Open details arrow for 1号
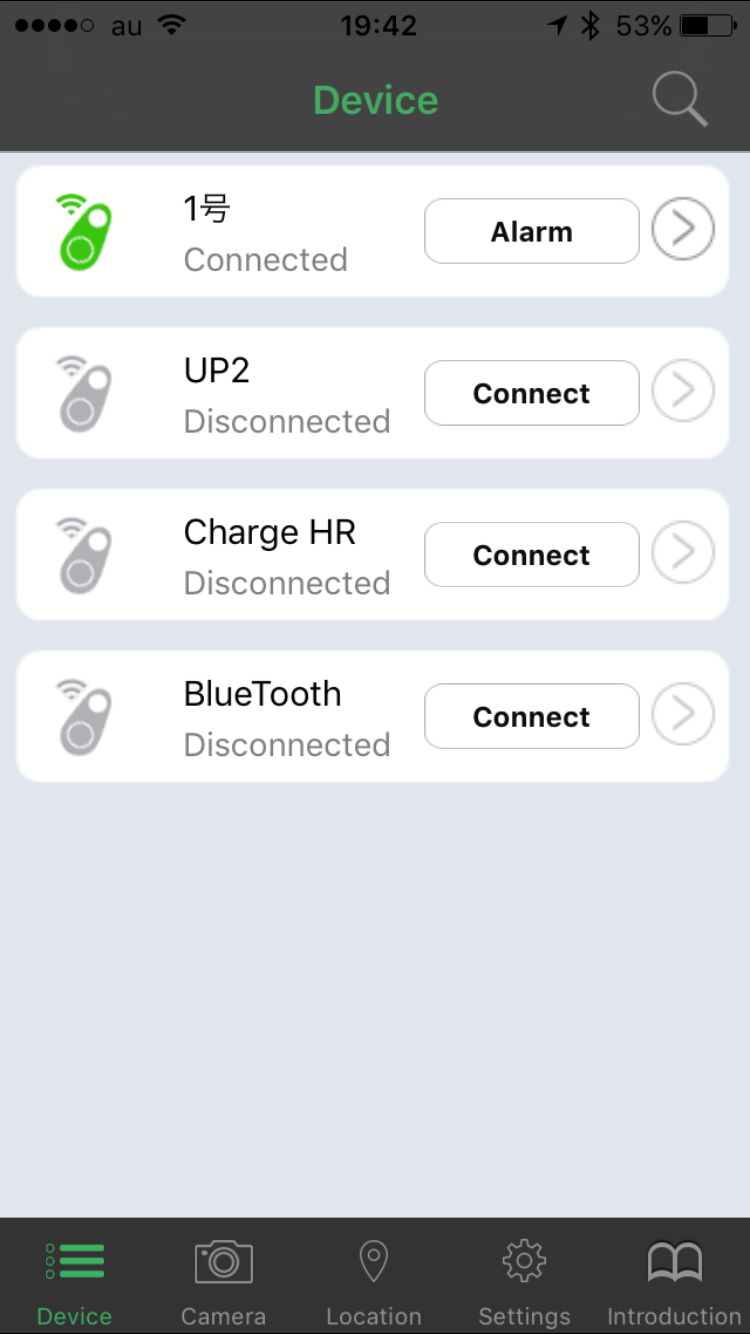This screenshot has width=750, height=1334. coord(683,229)
